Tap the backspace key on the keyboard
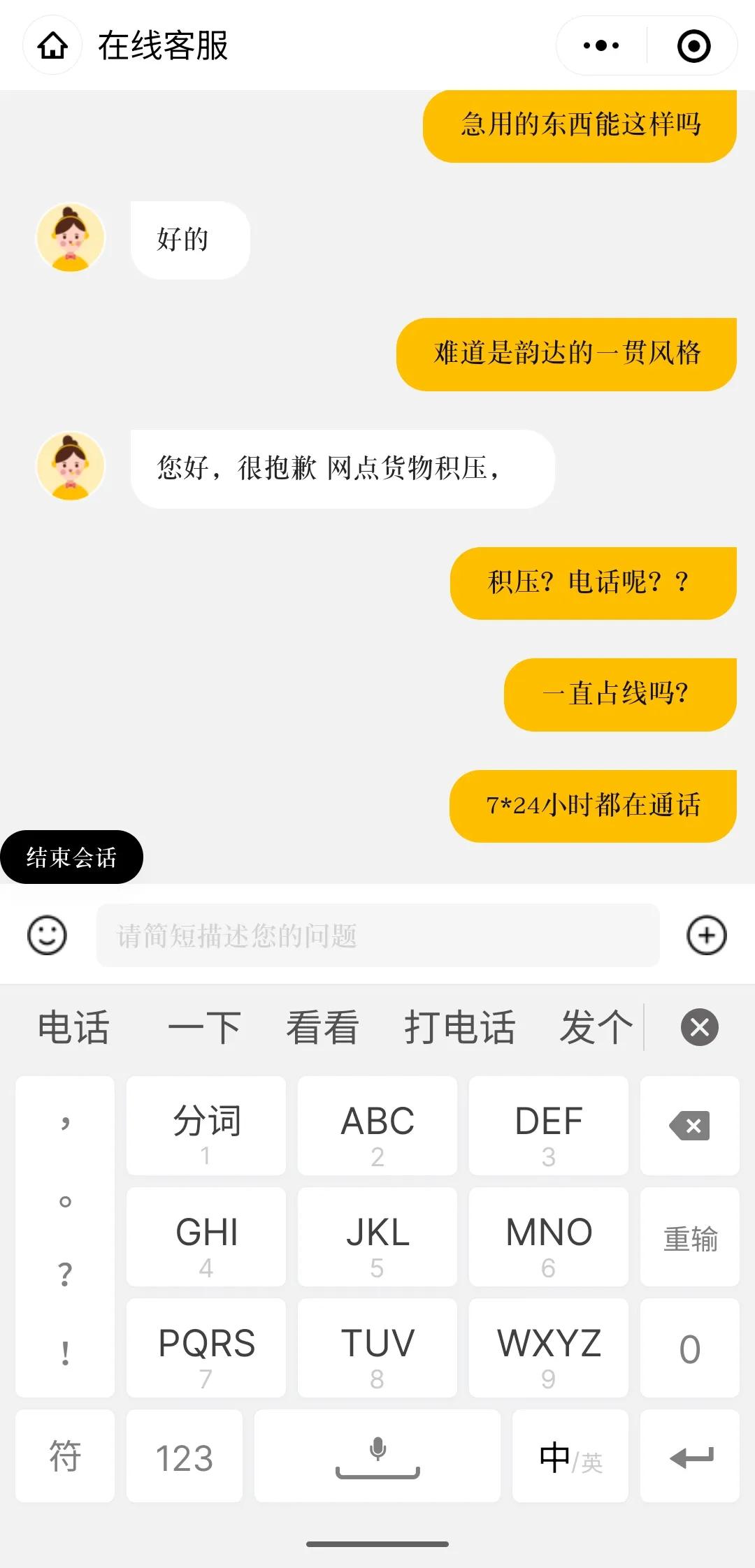This screenshot has height=1568, width=755. click(x=689, y=1125)
